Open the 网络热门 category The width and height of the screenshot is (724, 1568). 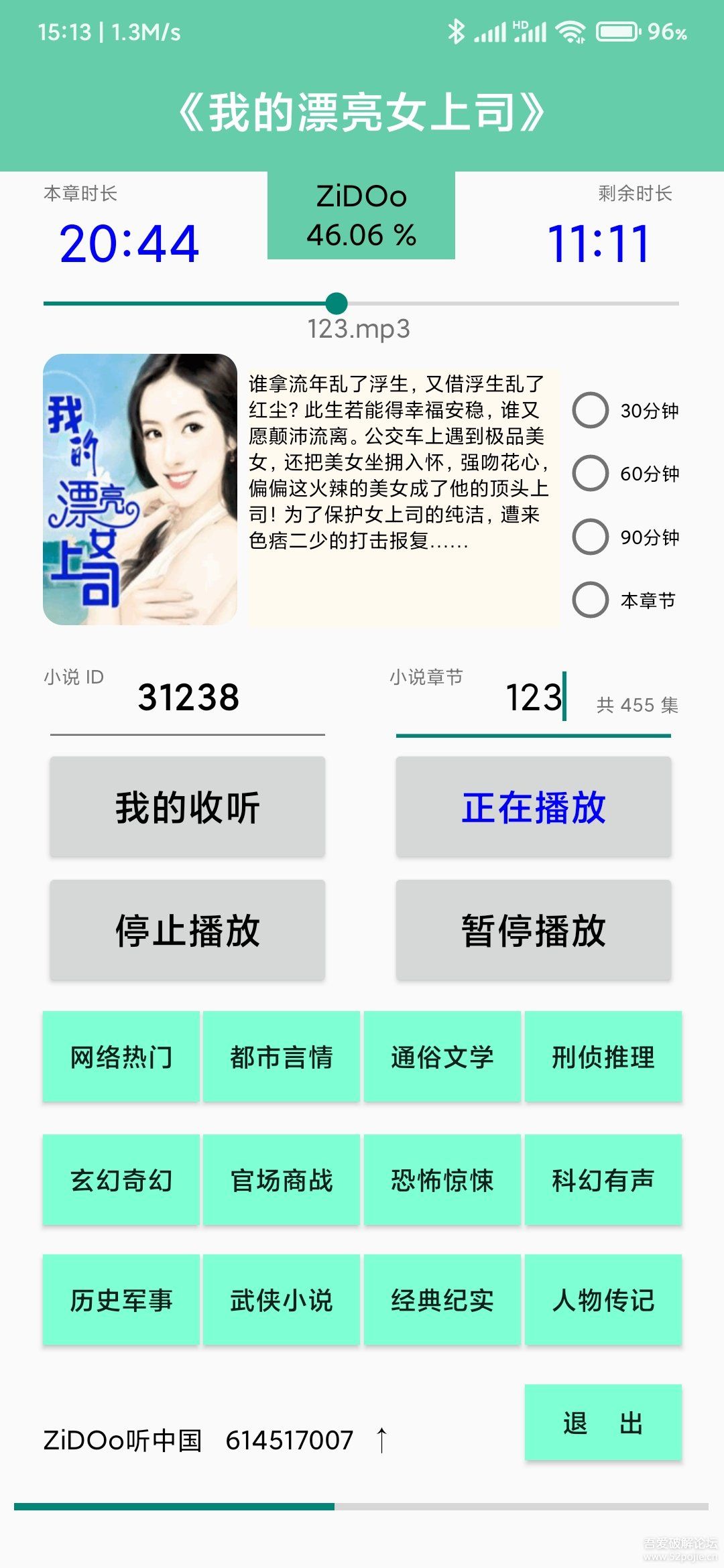coord(121,1057)
